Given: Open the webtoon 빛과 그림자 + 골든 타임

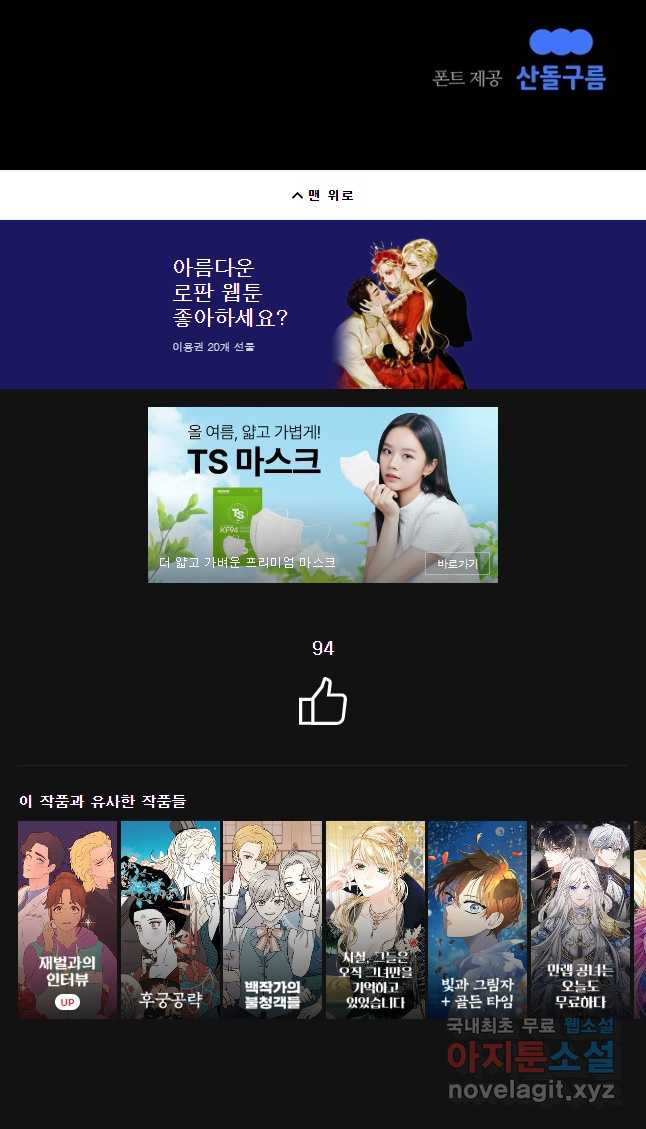Looking at the screenshot, I should click(x=477, y=919).
